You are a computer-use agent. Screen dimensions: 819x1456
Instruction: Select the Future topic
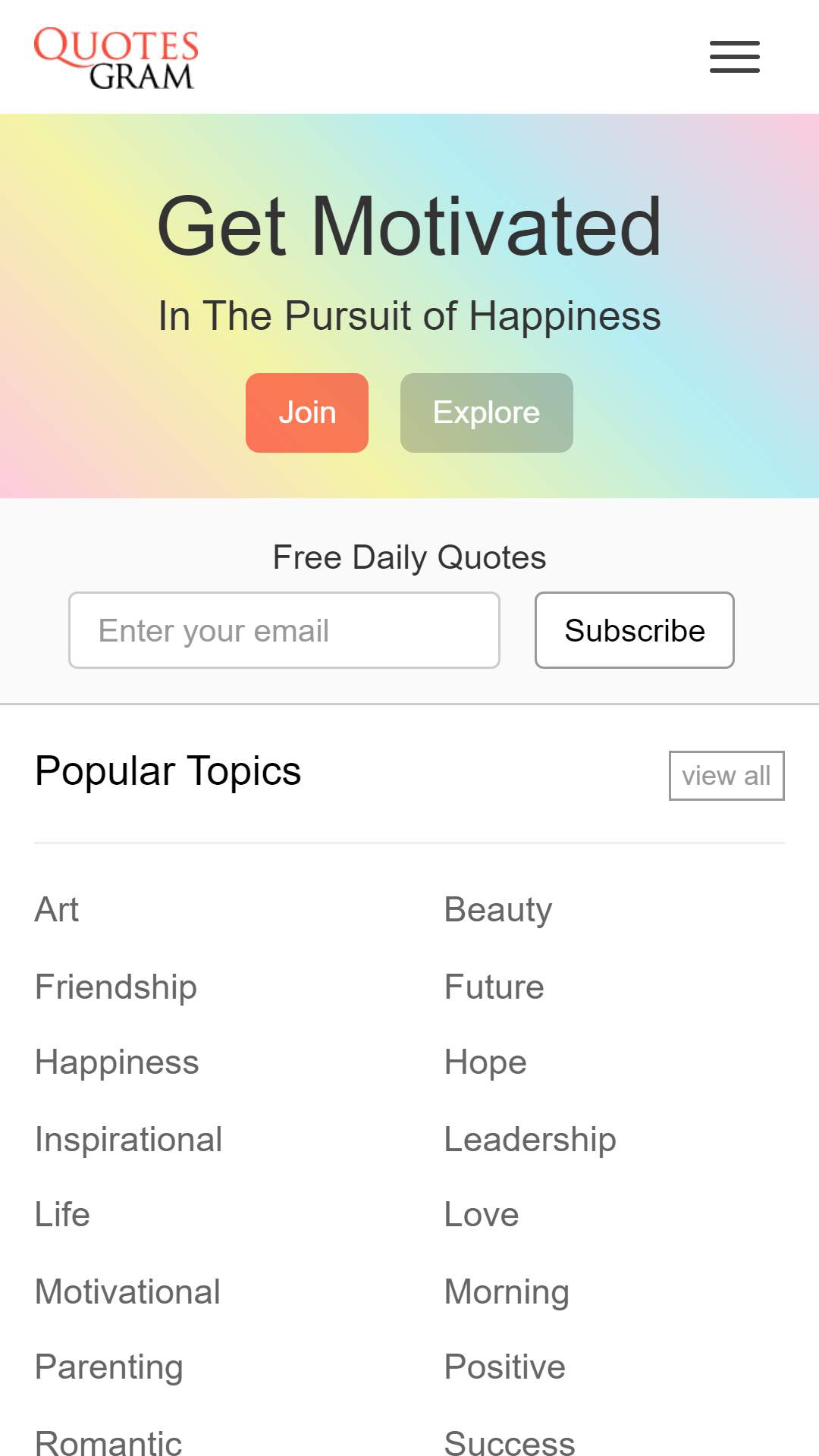click(494, 987)
